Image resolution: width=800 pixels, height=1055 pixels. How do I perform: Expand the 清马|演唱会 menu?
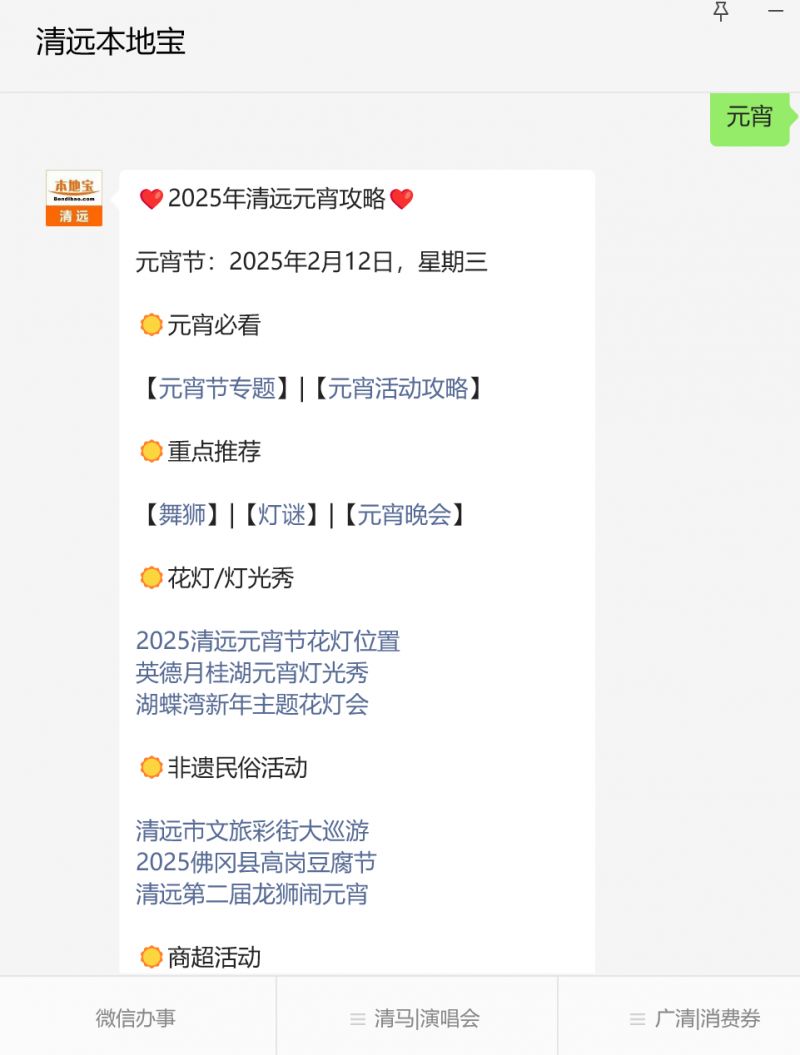416,1018
